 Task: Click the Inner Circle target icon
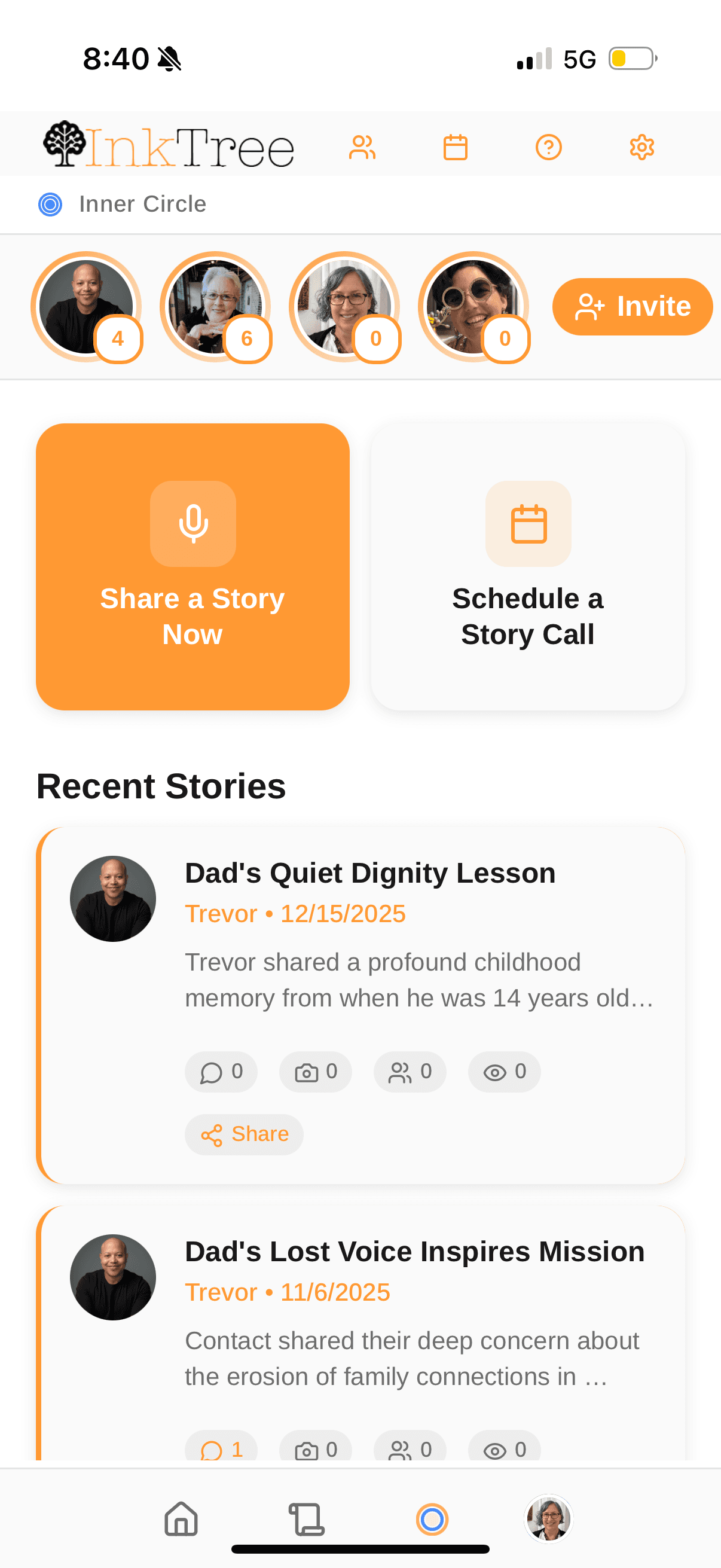(49, 205)
